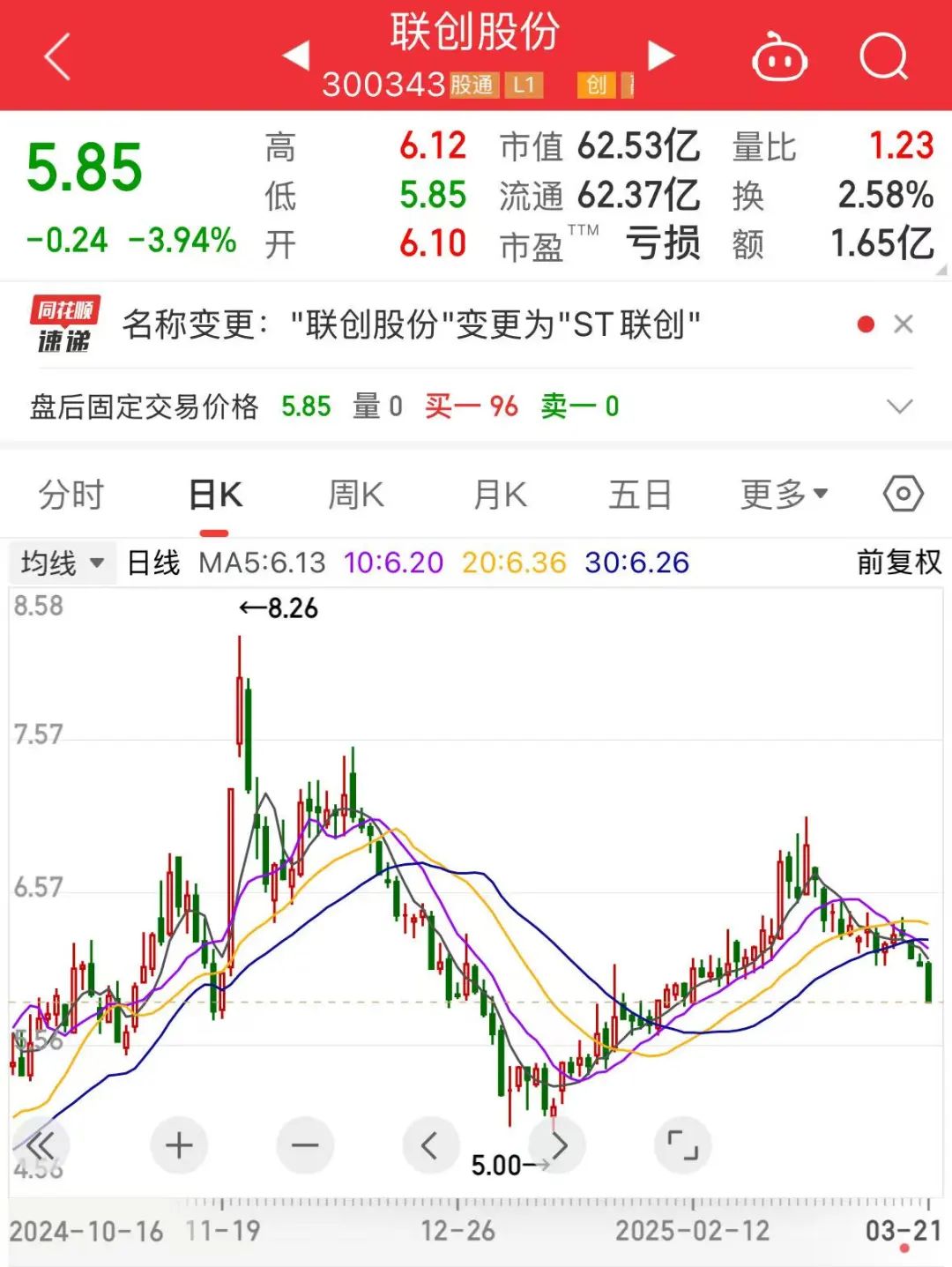The height and width of the screenshot is (1267, 952).
Task: Jump to earliest data with double-arrow icon
Action: tap(42, 1144)
